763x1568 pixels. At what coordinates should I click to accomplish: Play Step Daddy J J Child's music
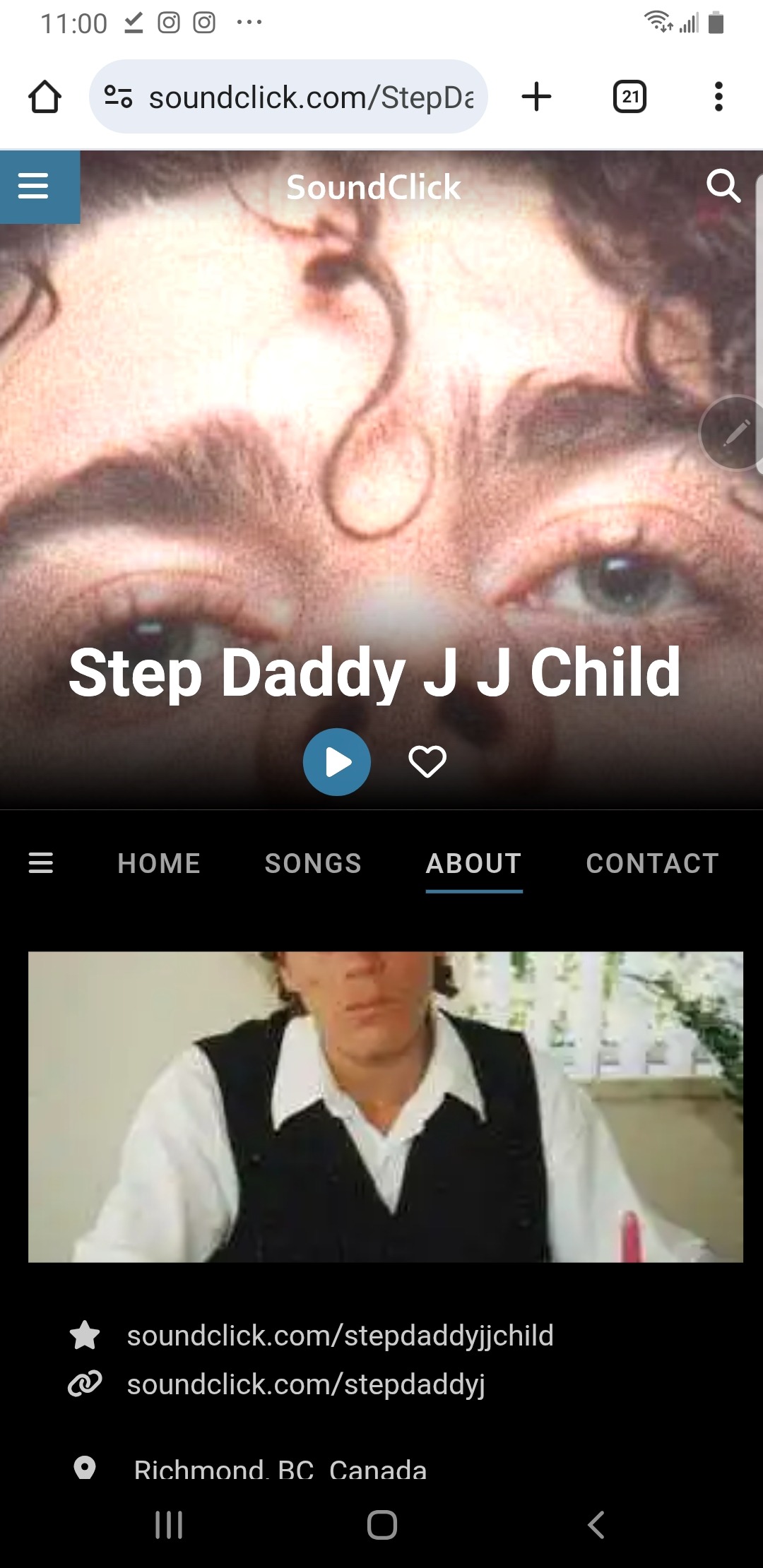point(337,762)
